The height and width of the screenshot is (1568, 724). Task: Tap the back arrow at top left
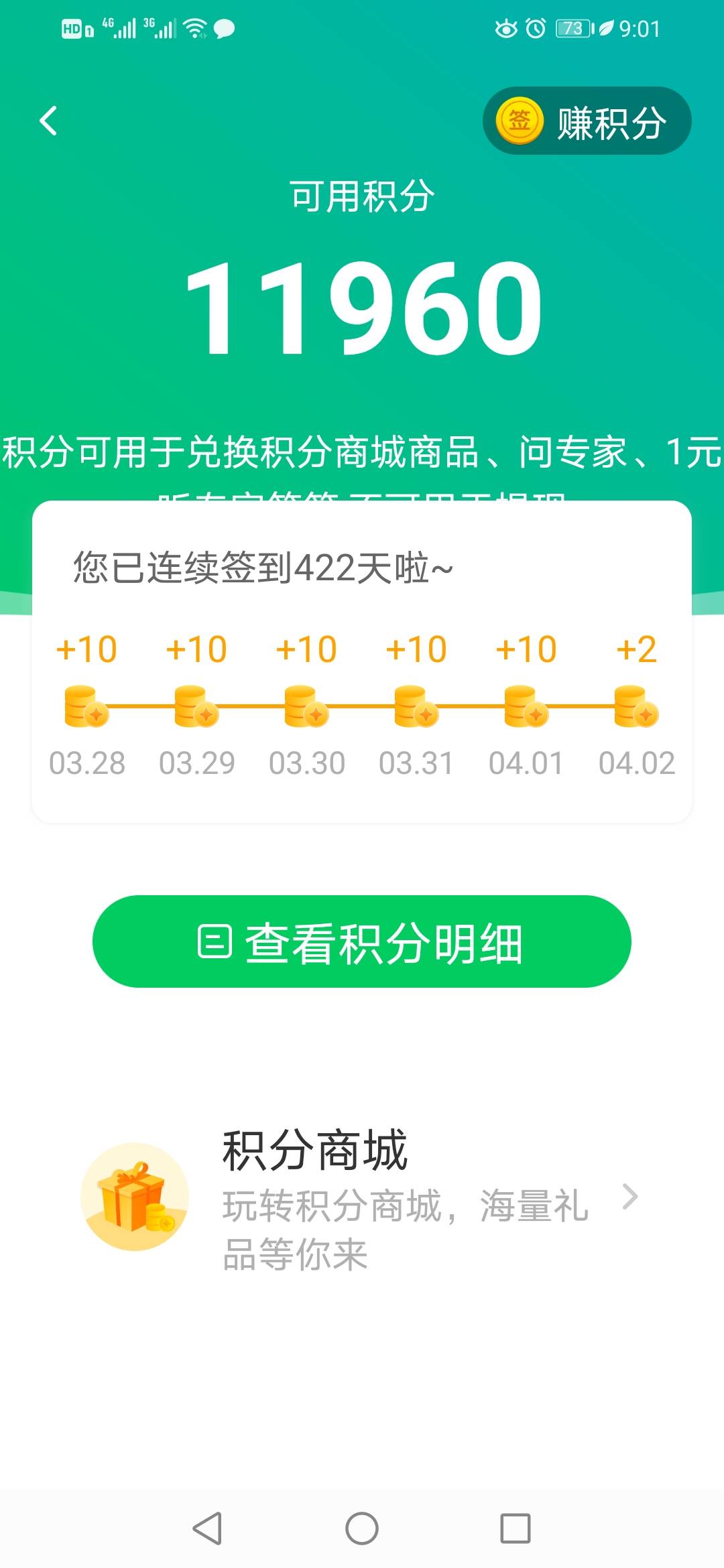click(48, 119)
